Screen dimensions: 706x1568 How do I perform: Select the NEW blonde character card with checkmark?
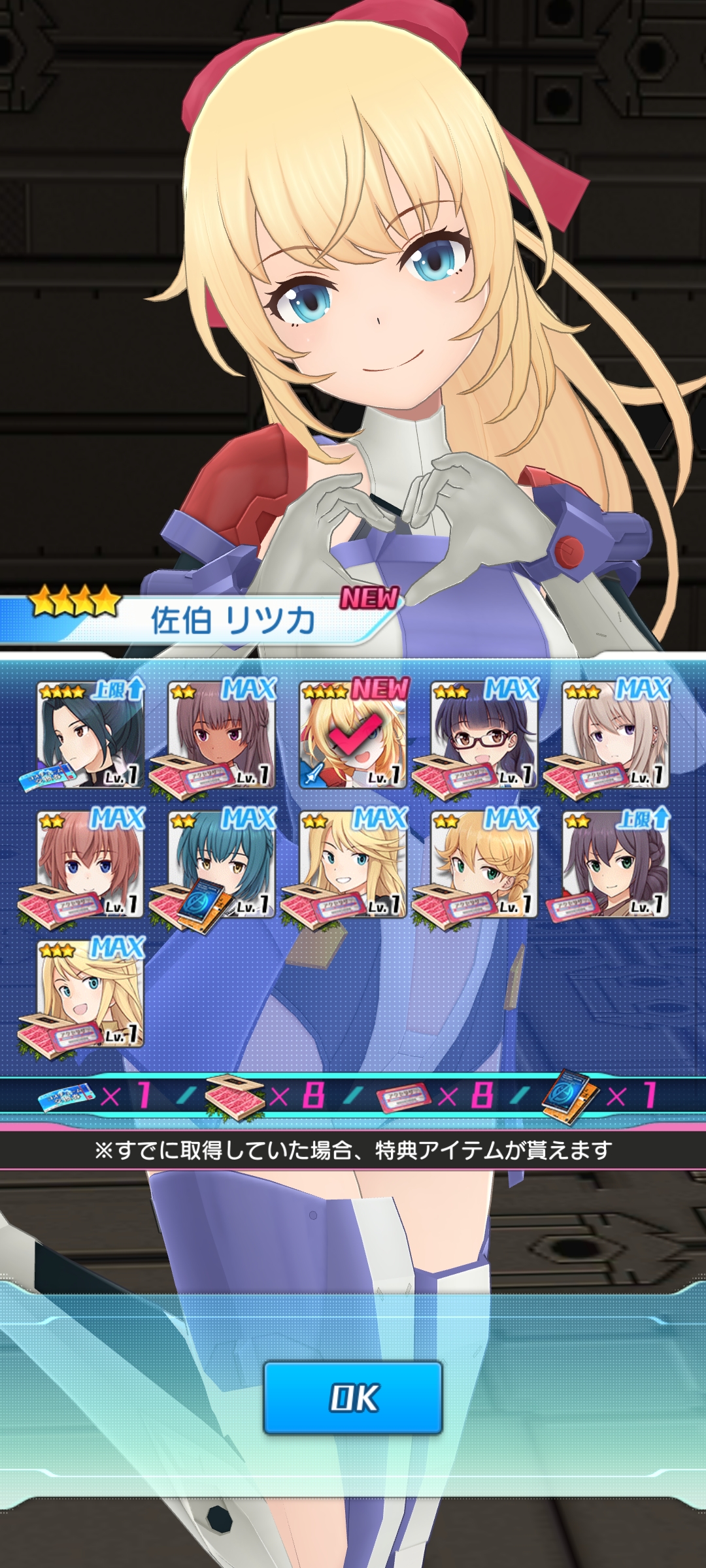[x=354, y=735]
